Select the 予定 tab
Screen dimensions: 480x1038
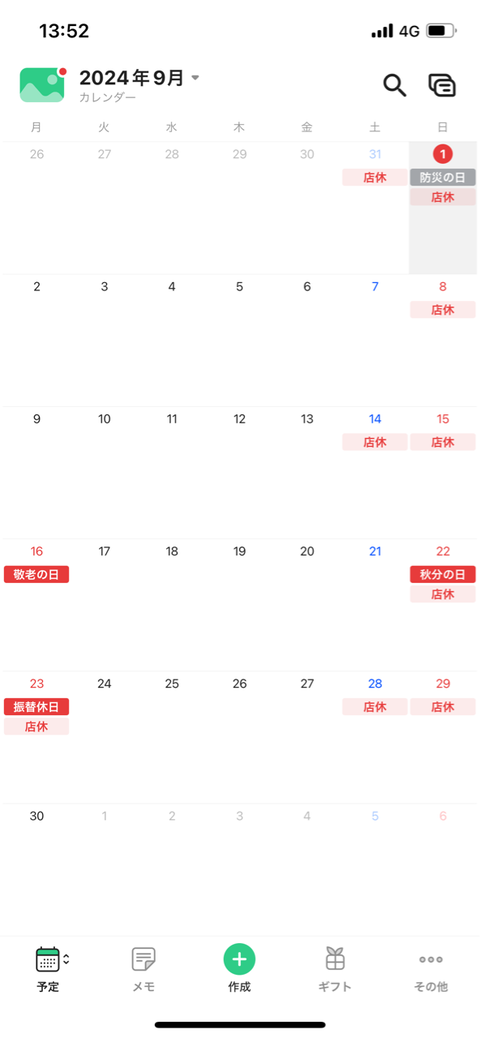coord(48,969)
